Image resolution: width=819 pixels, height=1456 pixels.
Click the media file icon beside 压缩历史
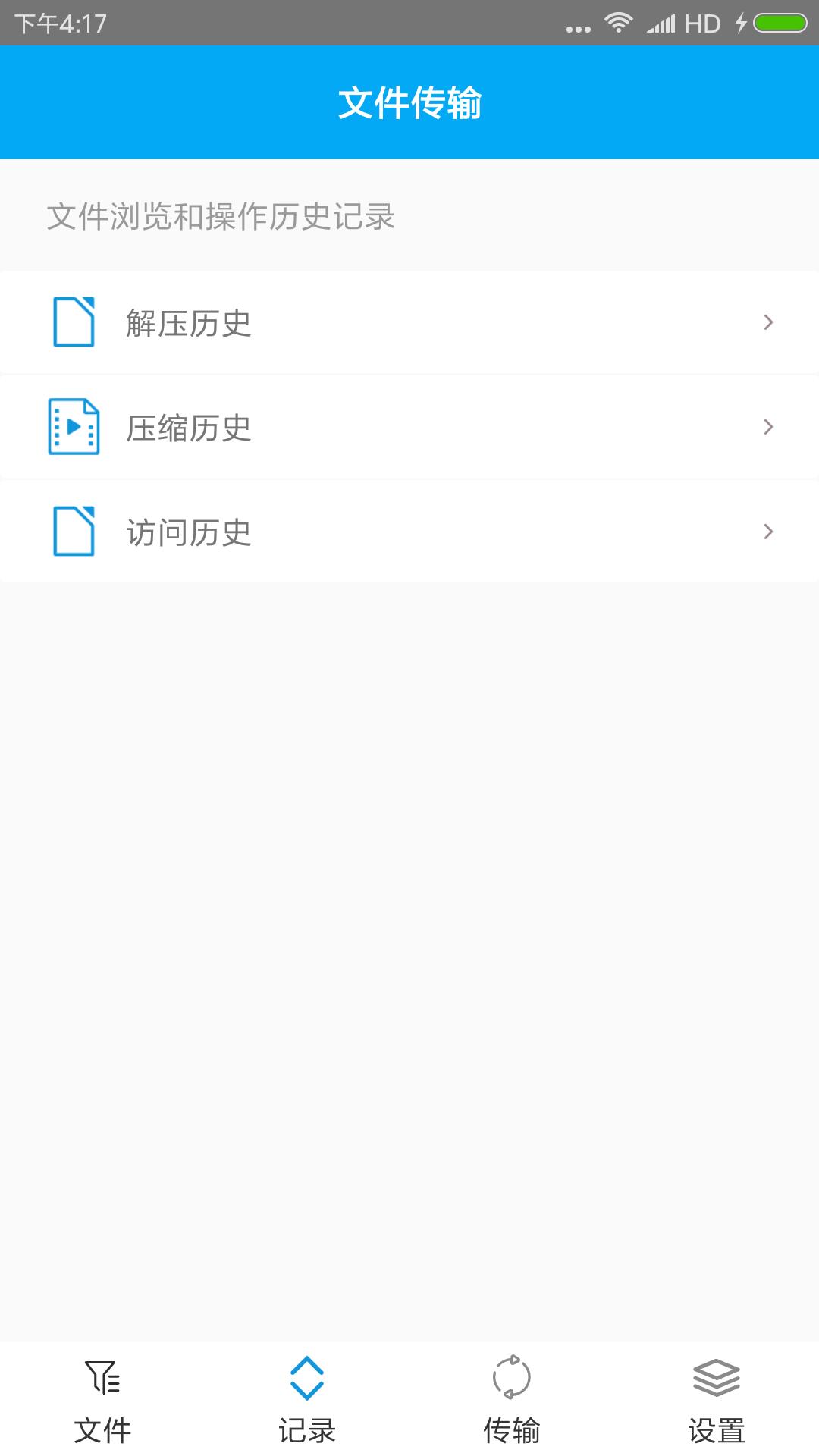pyautogui.click(x=74, y=426)
